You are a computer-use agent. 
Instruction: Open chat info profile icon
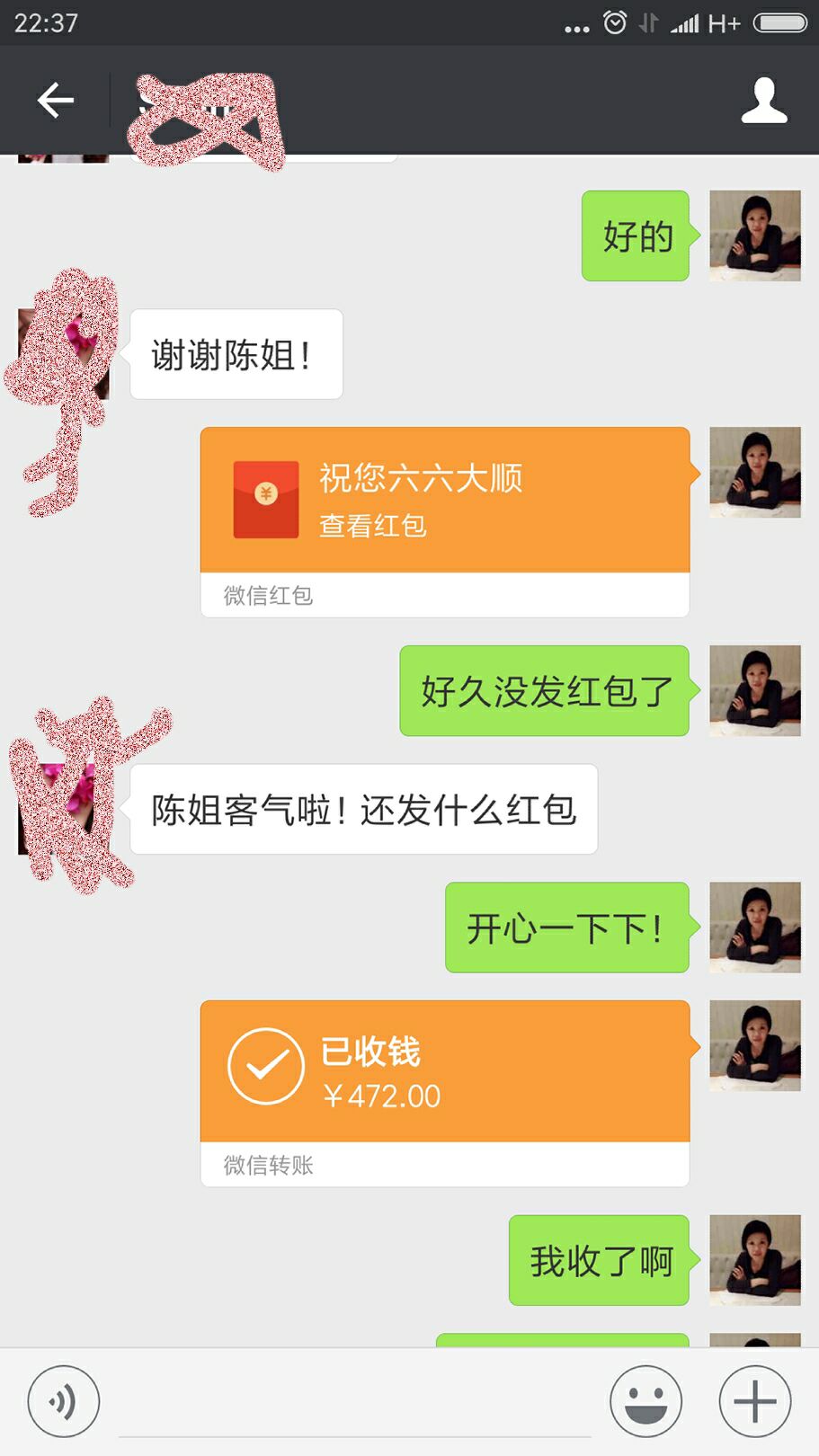click(x=763, y=100)
